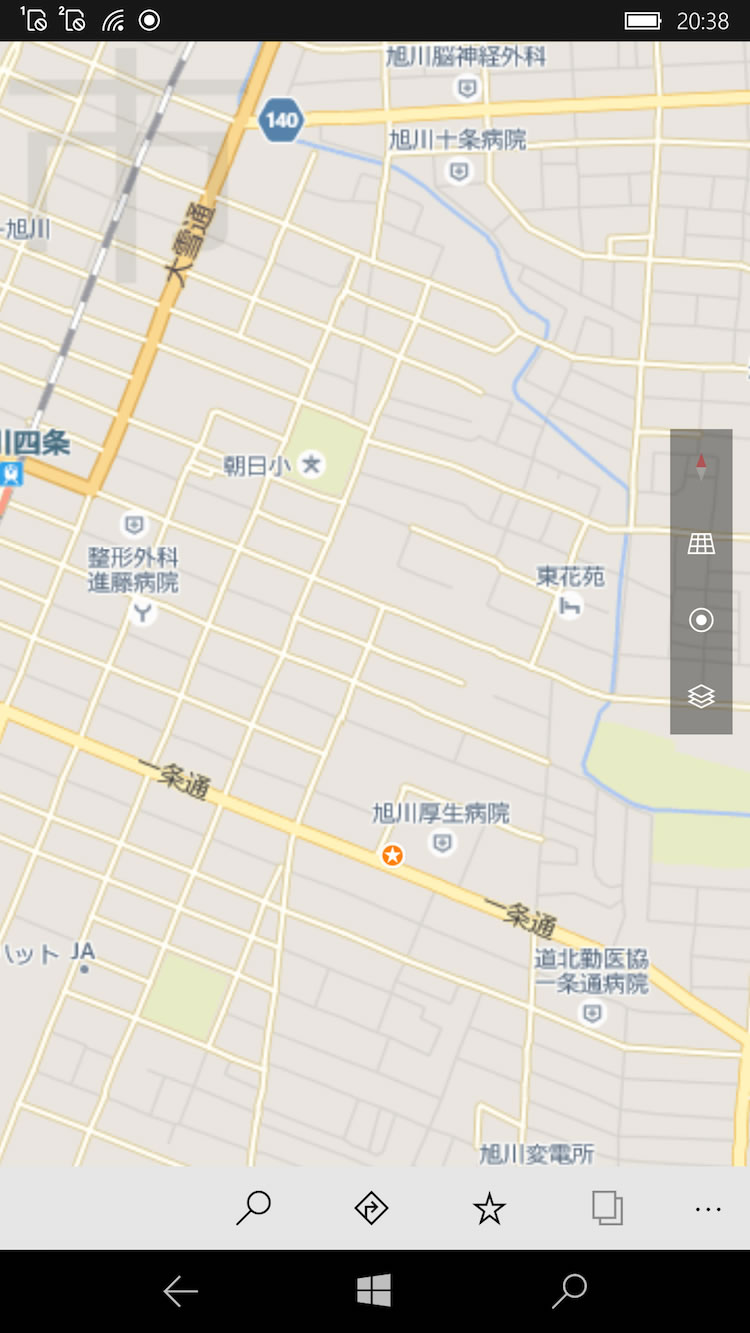The height and width of the screenshot is (1333, 750).
Task: Select the 旭川厚生病院 hospital marker
Action: [x=443, y=844]
